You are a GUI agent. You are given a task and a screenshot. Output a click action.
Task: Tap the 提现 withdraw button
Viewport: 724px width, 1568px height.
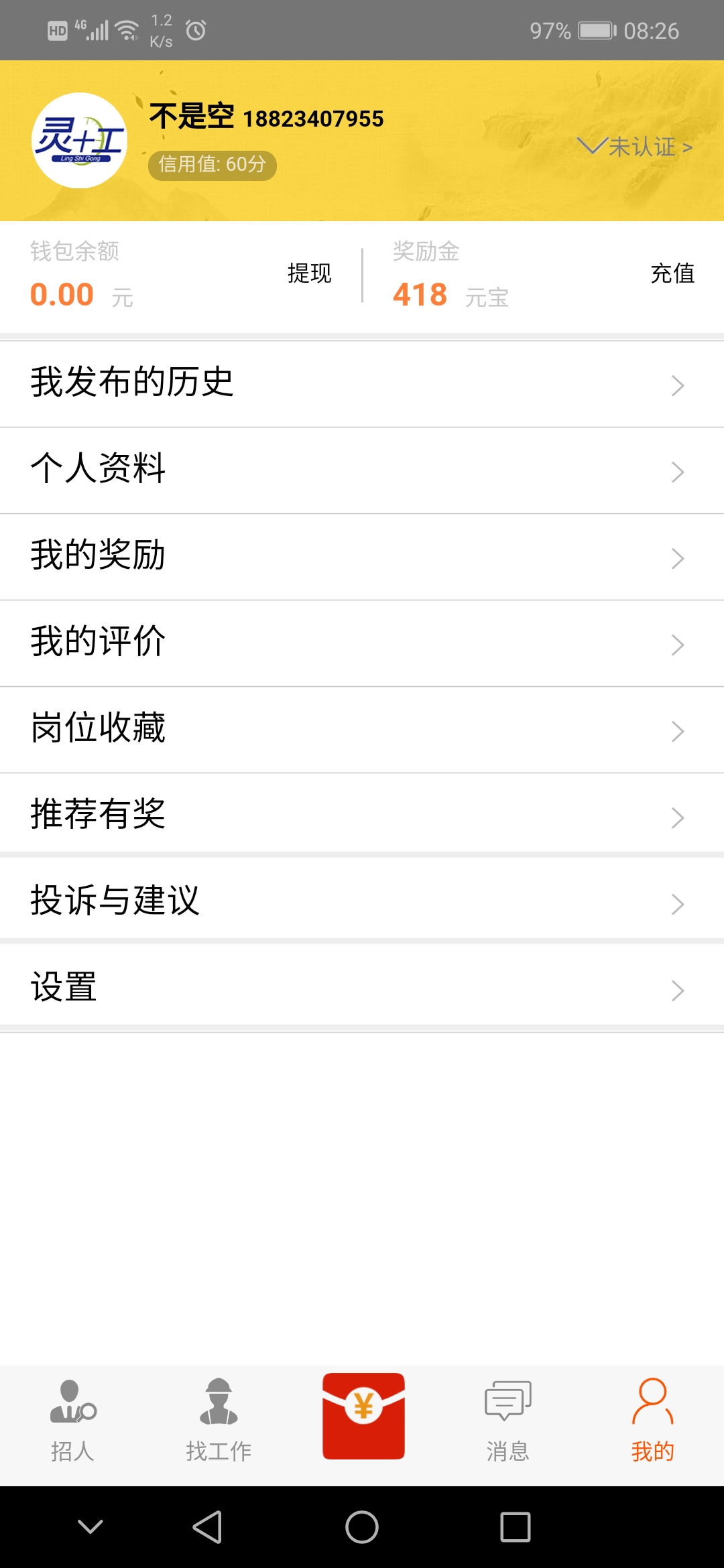(x=309, y=273)
